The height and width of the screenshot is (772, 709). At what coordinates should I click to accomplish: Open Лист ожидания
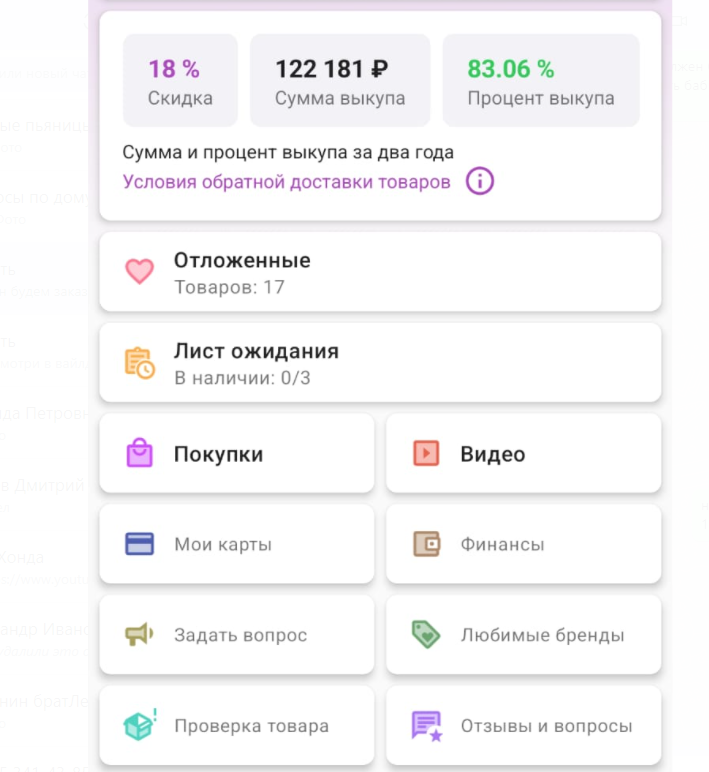click(380, 363)
